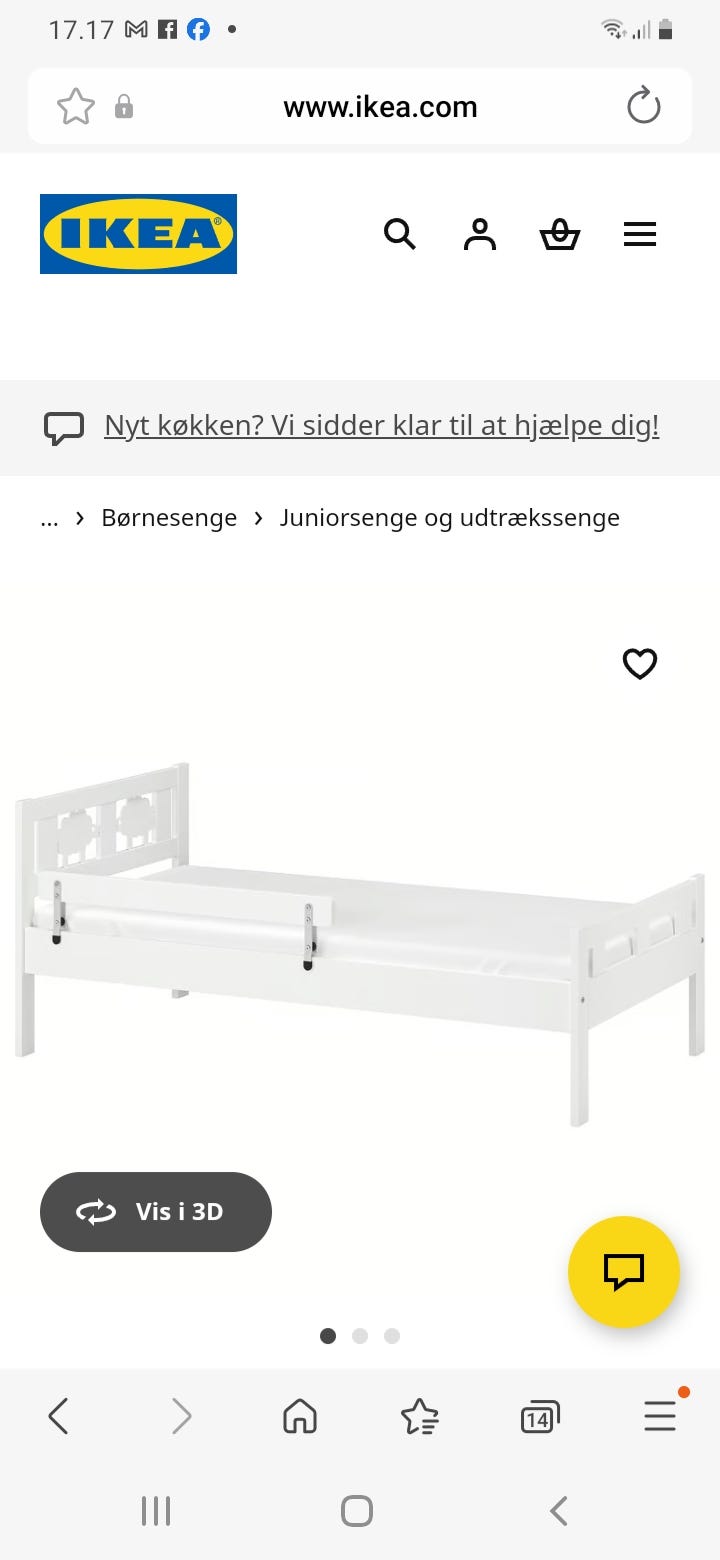
Task: Open the kitchen help link
Action: 383,425
